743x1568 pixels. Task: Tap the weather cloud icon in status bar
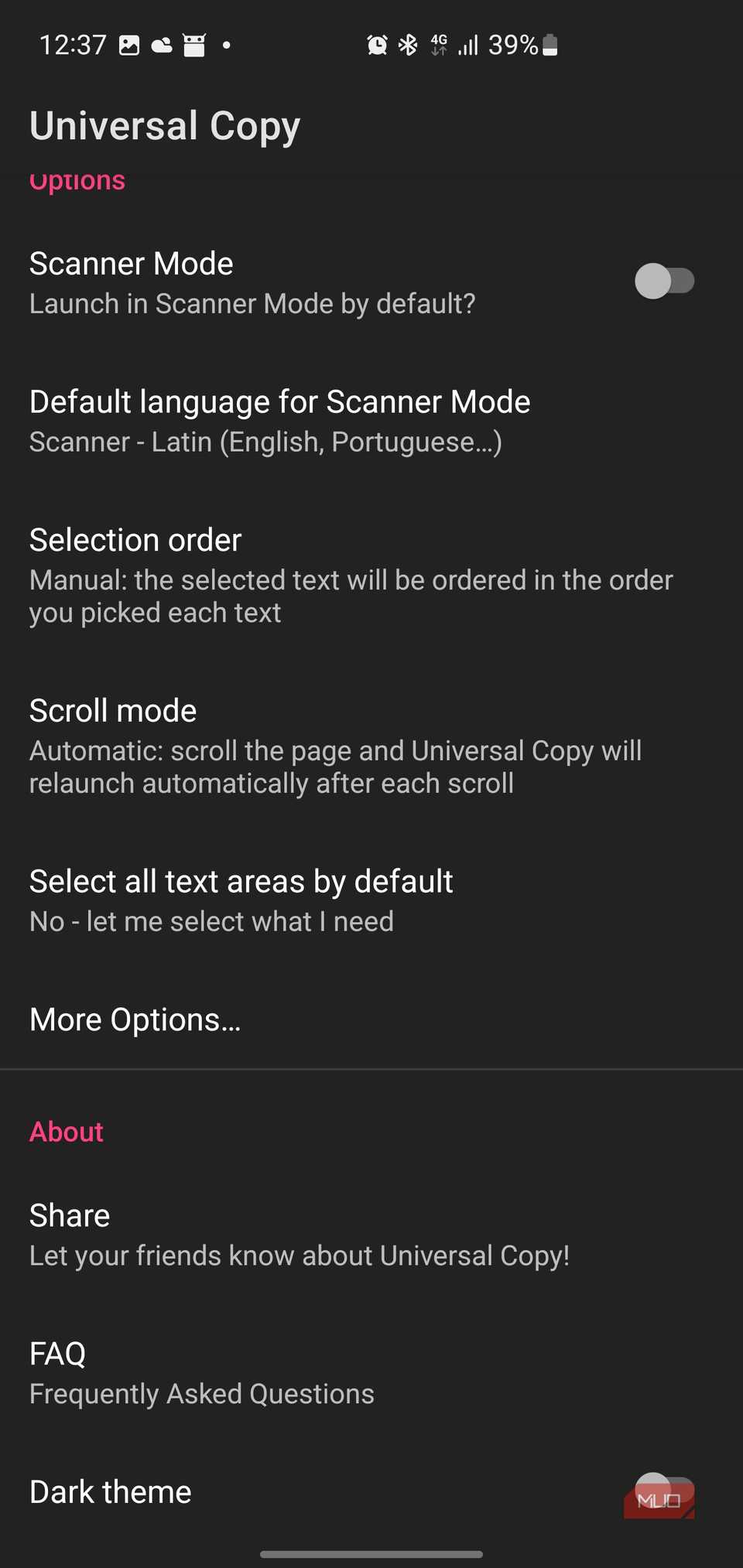tap(161, 44)
